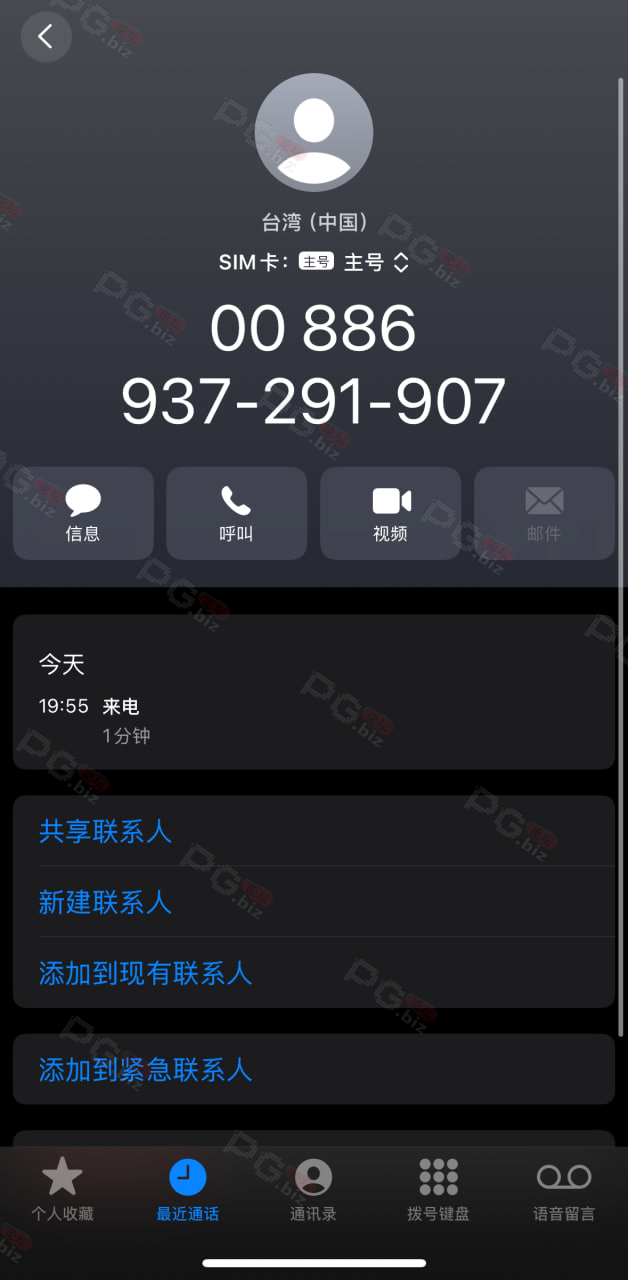Open the SIM card 主号 selector
628x1280 pixels.
click(375, 262)
